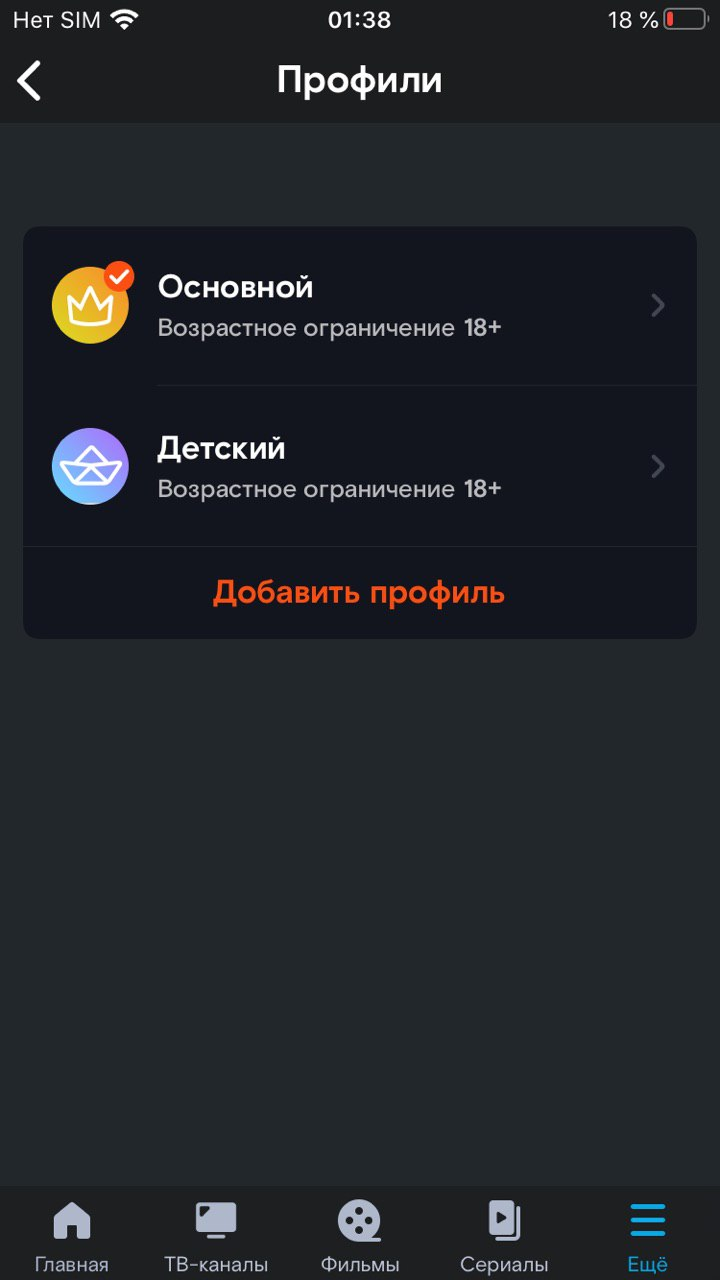Tap the Добавить профиль button
720x1280 pixels.
pos(359,593)
